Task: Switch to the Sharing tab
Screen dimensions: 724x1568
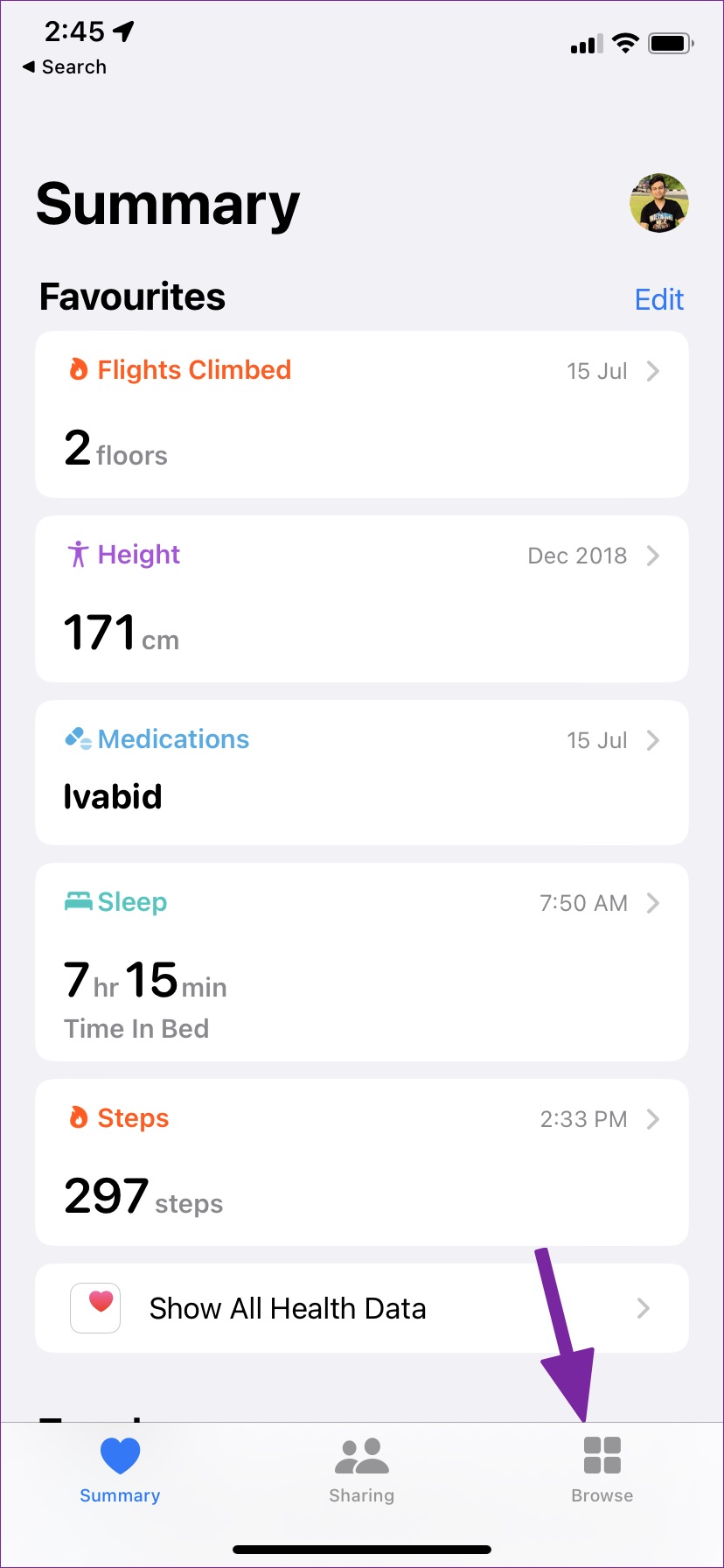Action: (x=361, y=1470)
